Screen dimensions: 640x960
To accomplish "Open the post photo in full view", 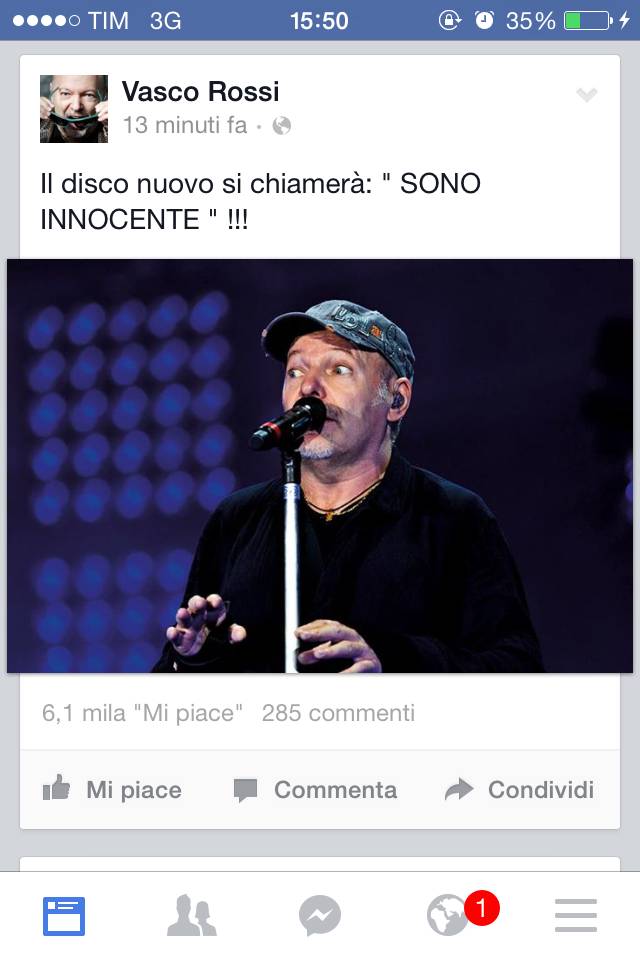I will pyautogui.click(x=320, y=466).
